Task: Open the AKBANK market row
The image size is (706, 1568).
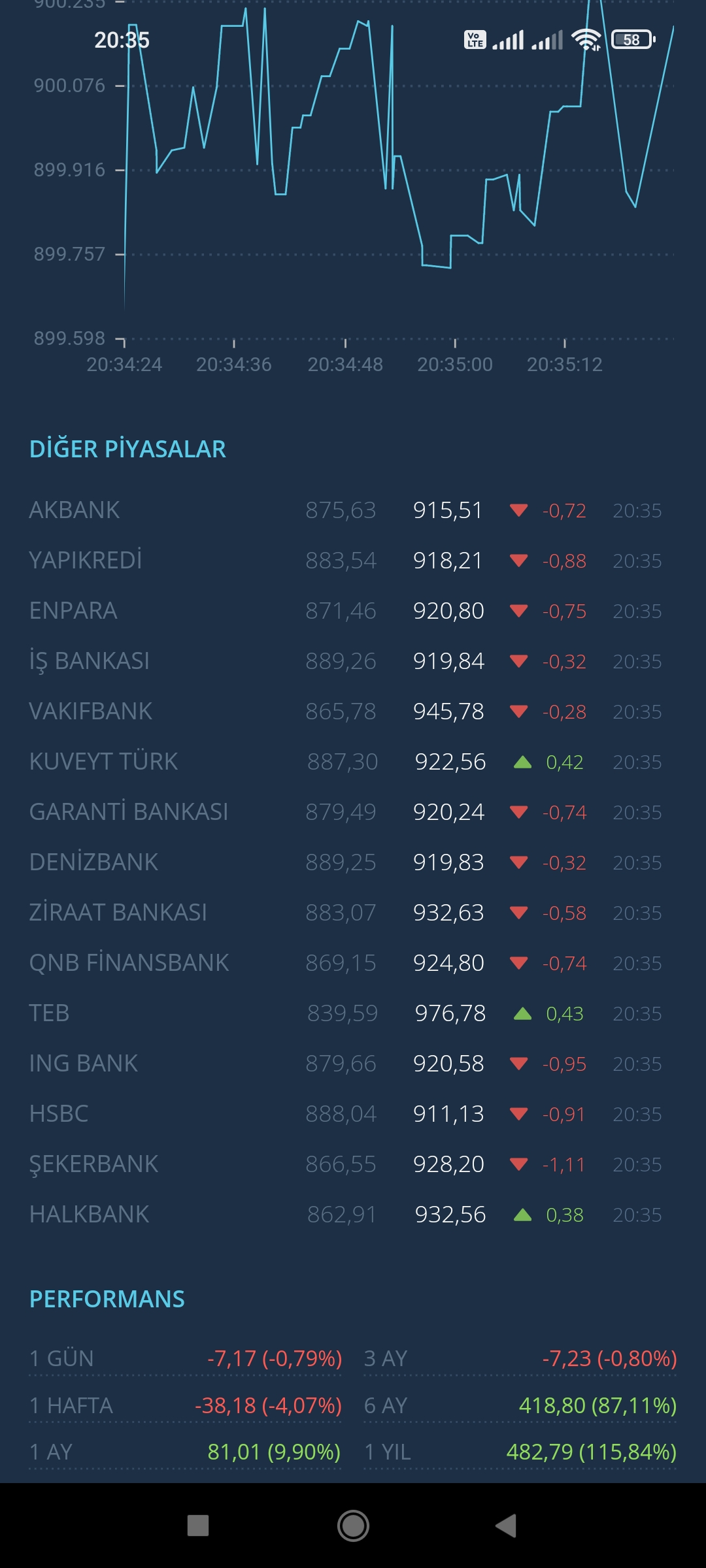Action: tap(353, 510)
